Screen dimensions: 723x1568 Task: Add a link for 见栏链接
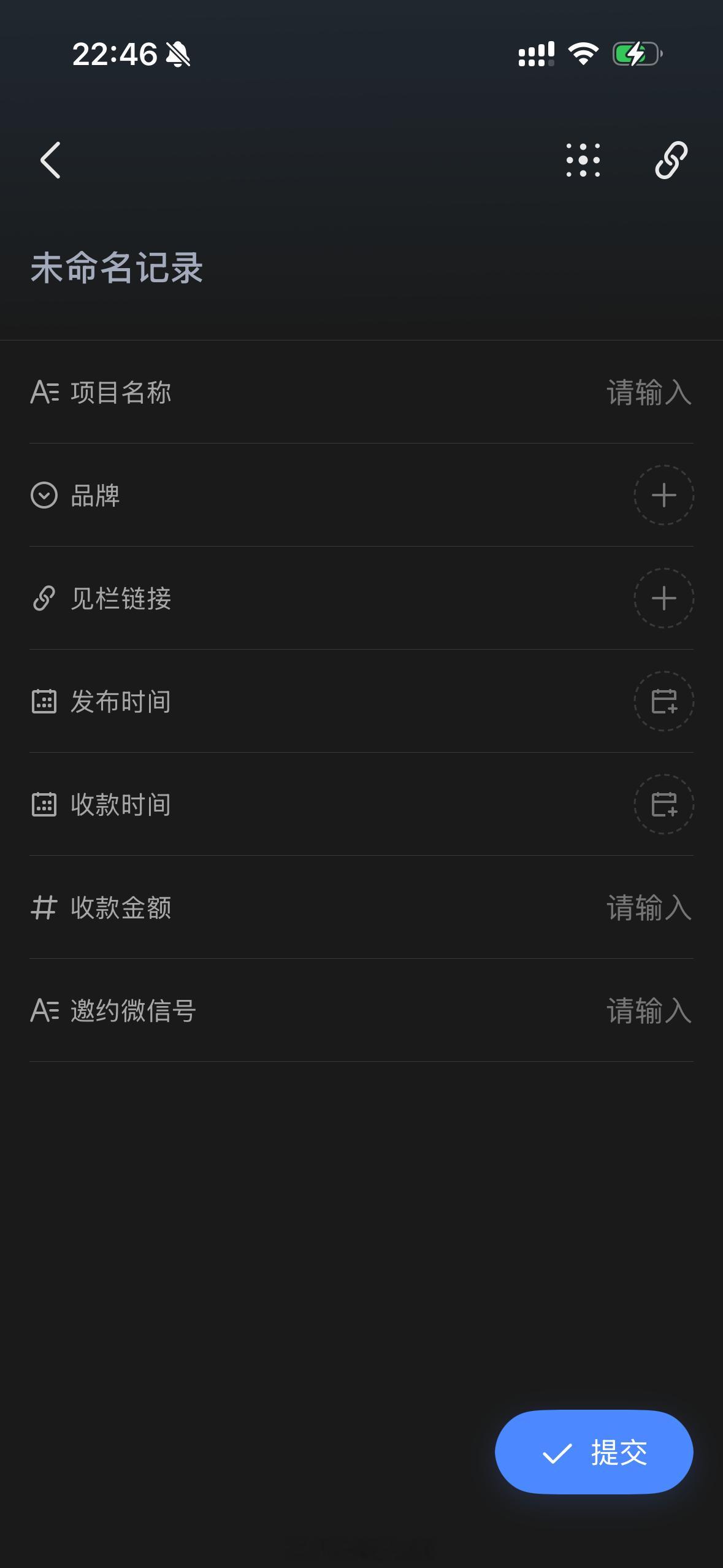pos(664,598)
